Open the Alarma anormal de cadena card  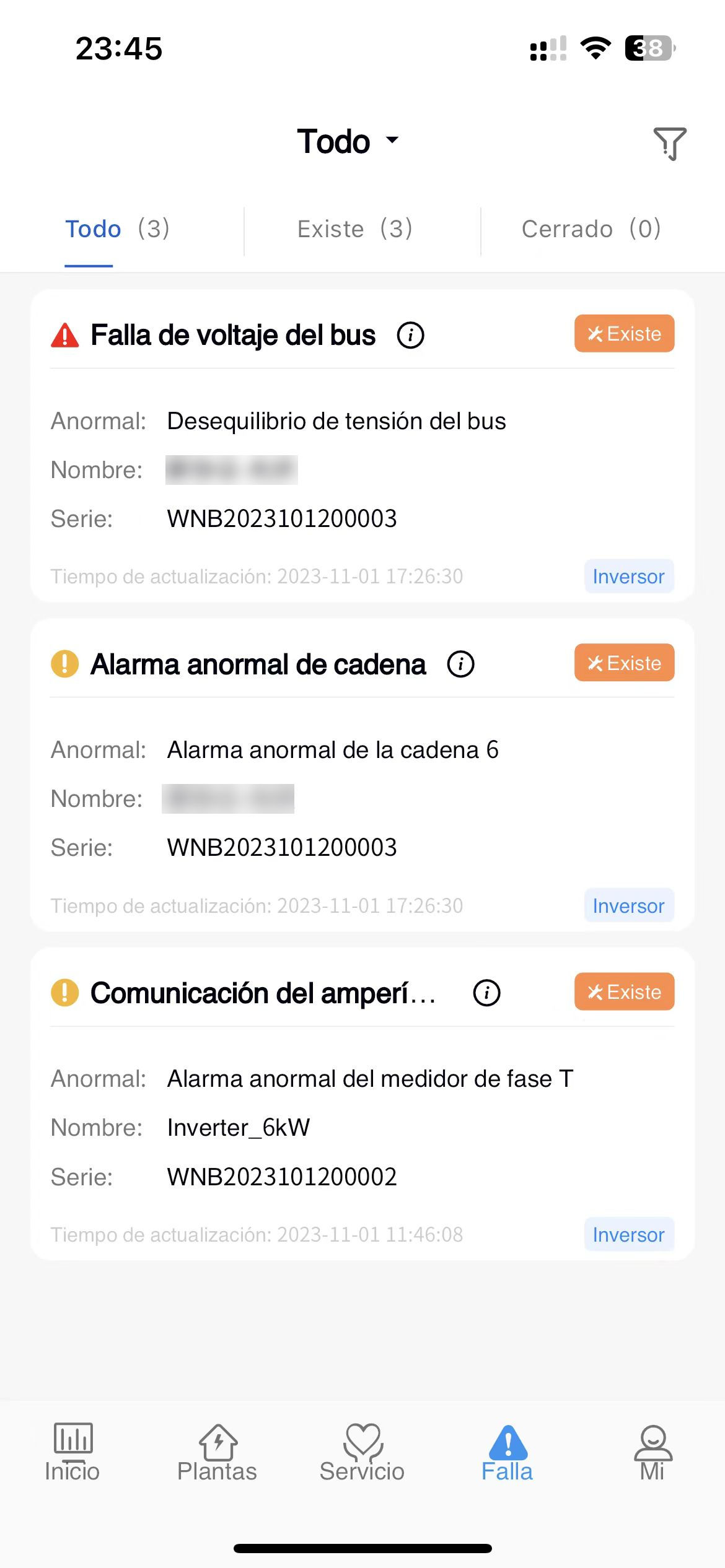tap(362, 775)
